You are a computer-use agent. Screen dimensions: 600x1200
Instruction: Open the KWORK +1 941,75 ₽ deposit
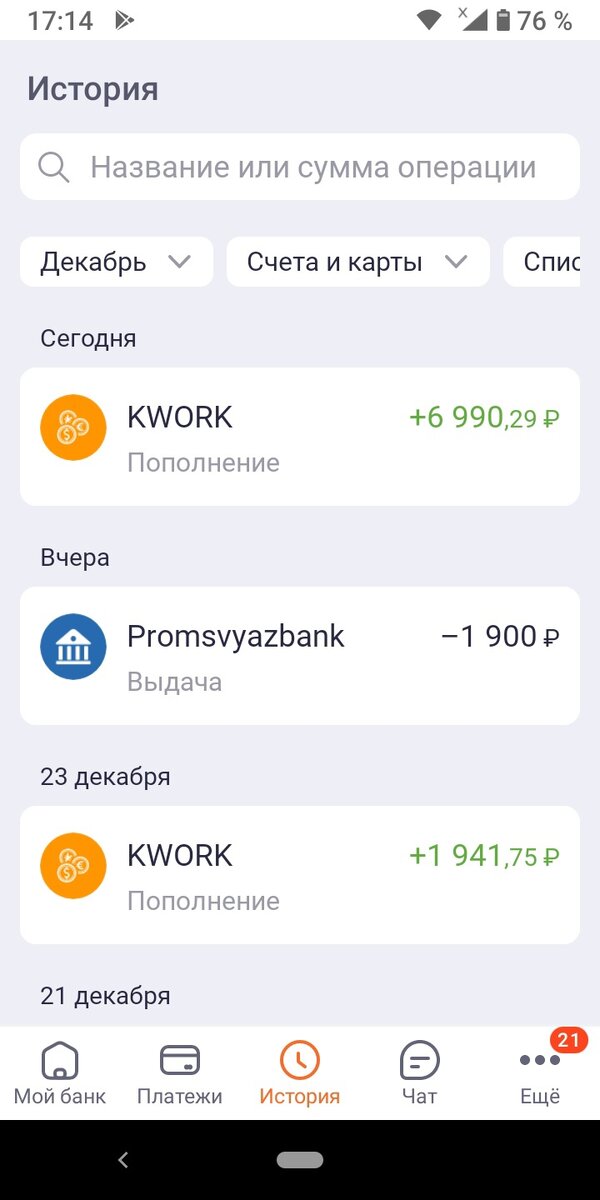300,875
